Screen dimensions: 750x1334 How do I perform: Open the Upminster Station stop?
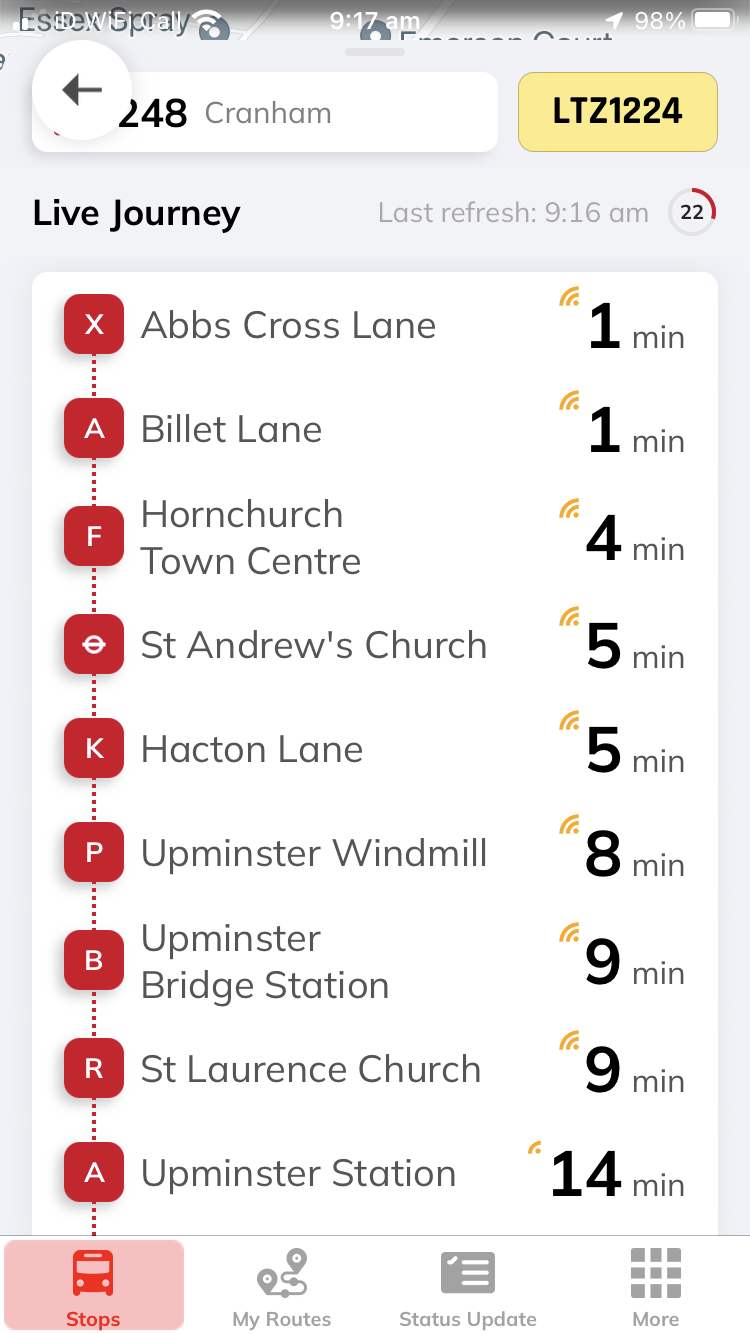tap(298, 1174)
